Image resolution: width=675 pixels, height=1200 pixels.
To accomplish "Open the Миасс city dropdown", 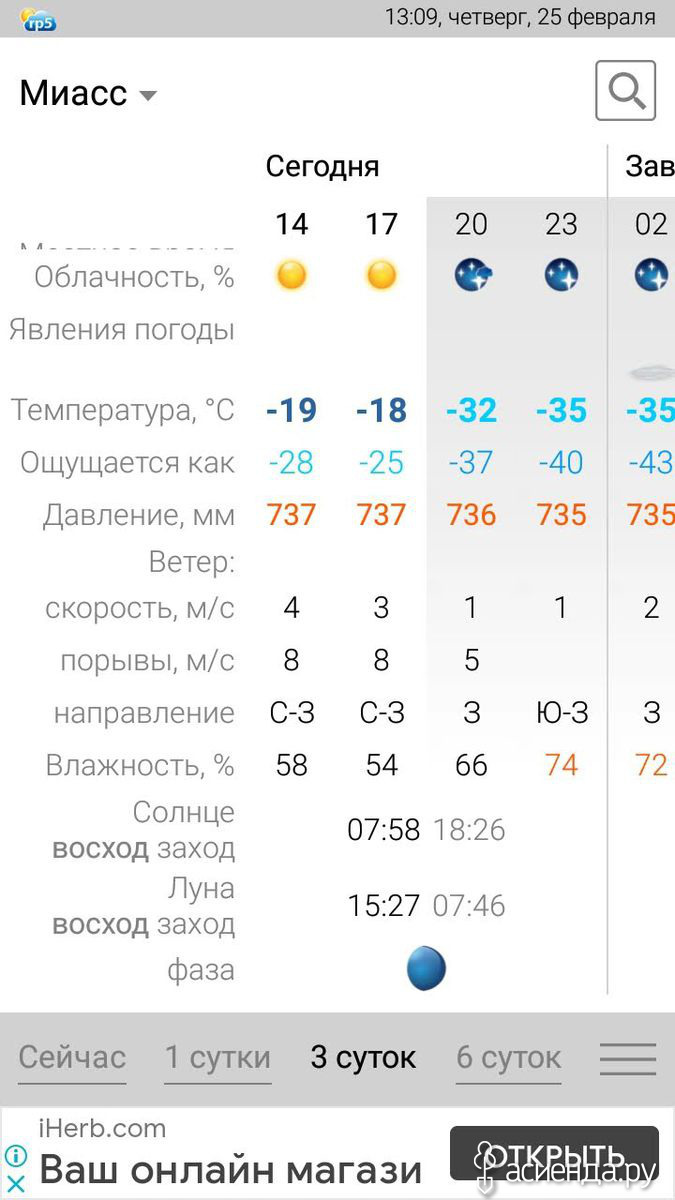I will (x=88, y=94).
